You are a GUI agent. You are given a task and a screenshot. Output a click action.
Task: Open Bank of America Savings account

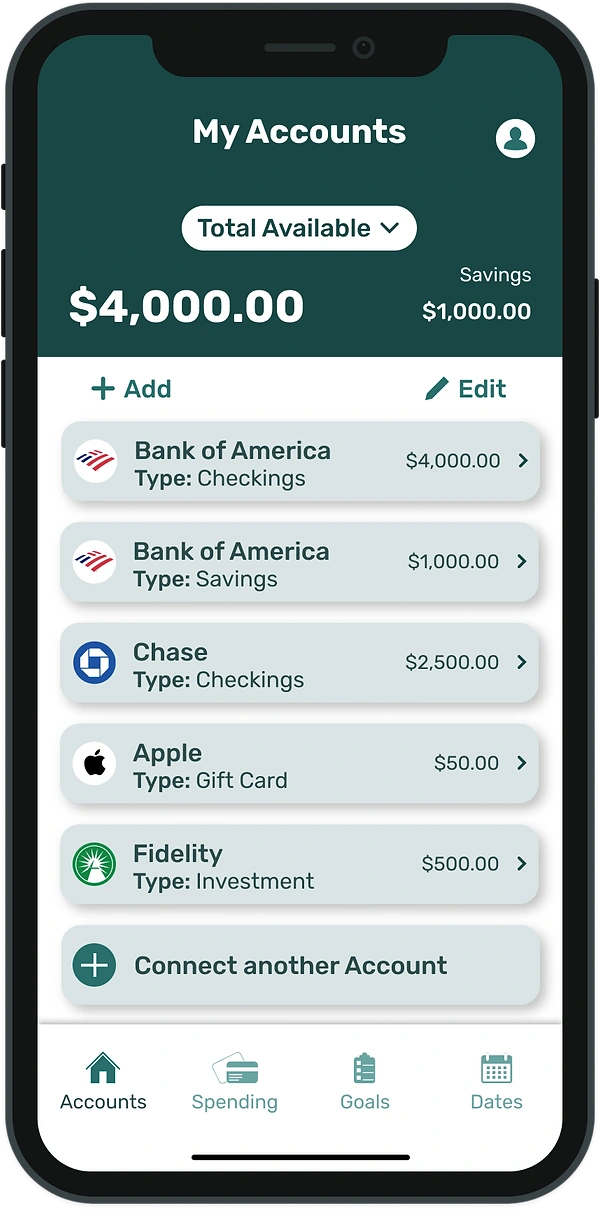pyautogui.click(x=300, y=562)
